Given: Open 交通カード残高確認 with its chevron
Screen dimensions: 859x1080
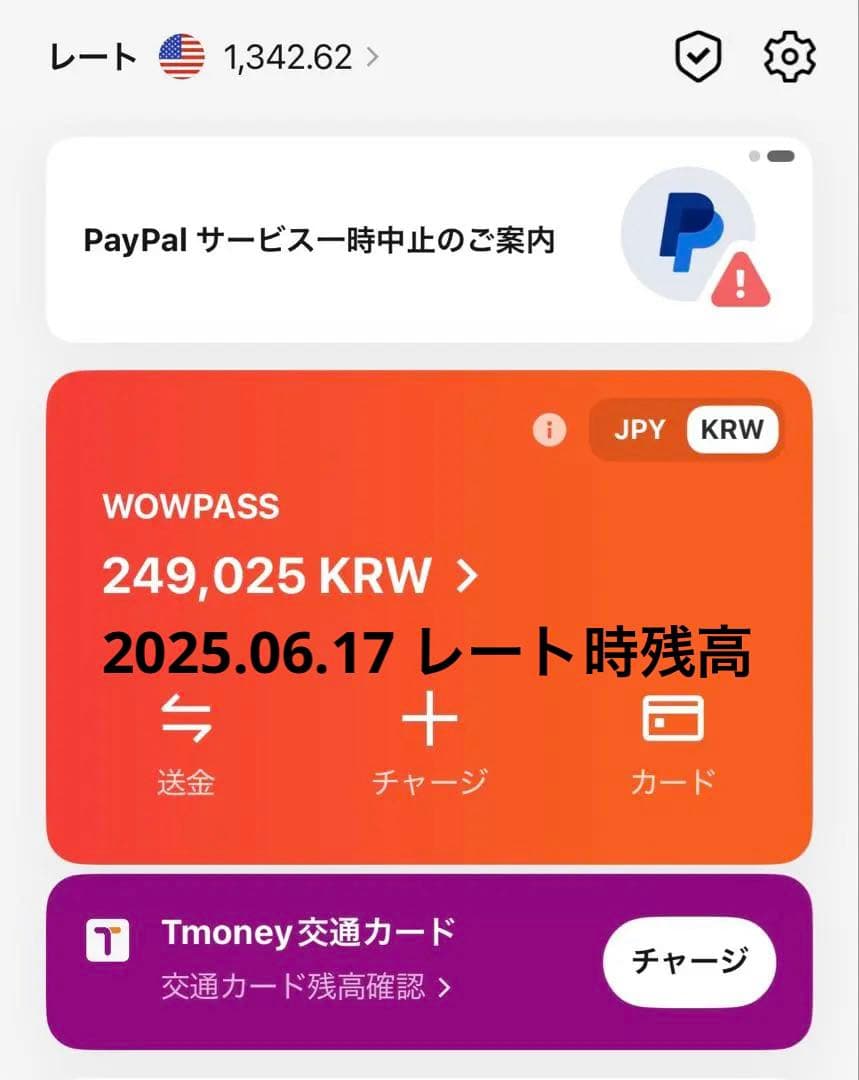Looking at the screenshot, I should tap(302, 988).
